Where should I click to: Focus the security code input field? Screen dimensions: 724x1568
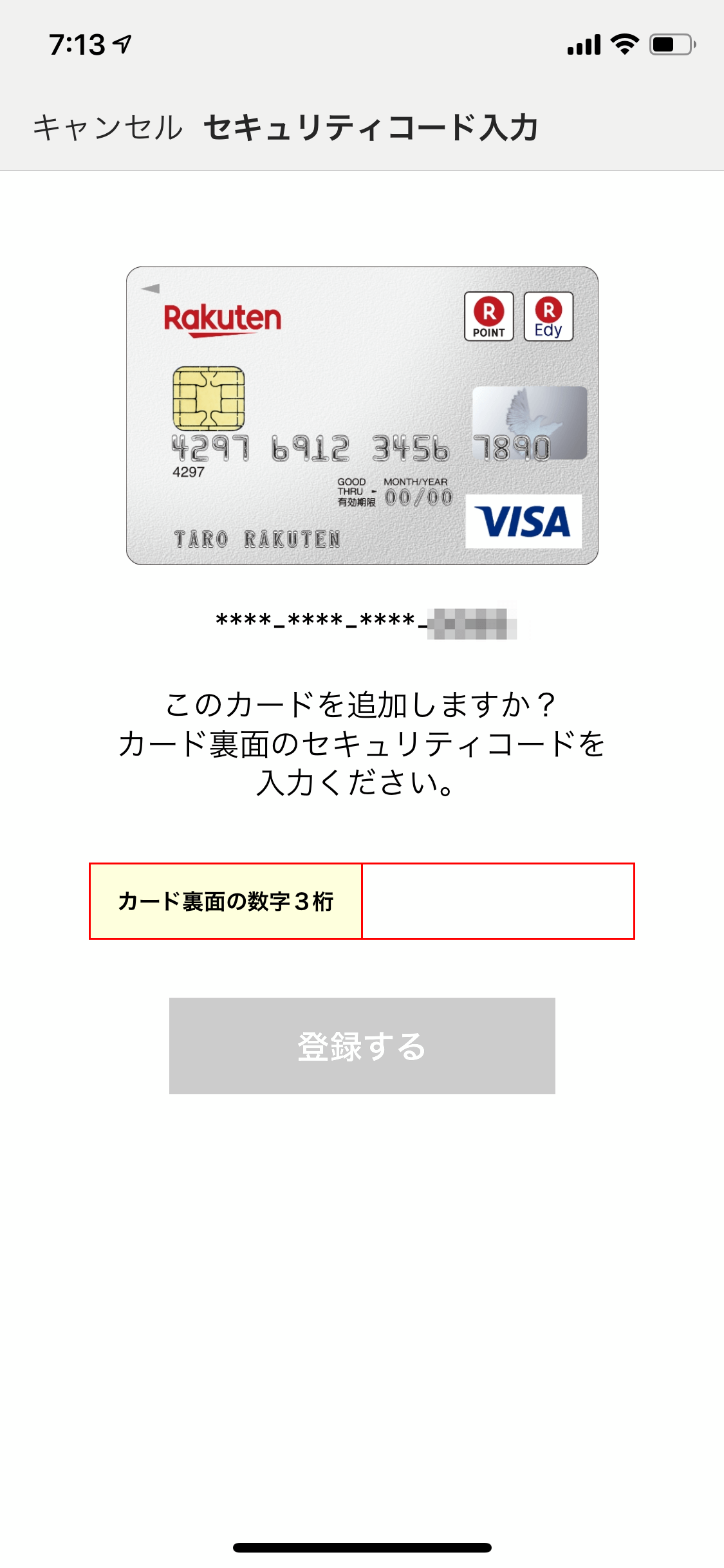click(498, 901)
